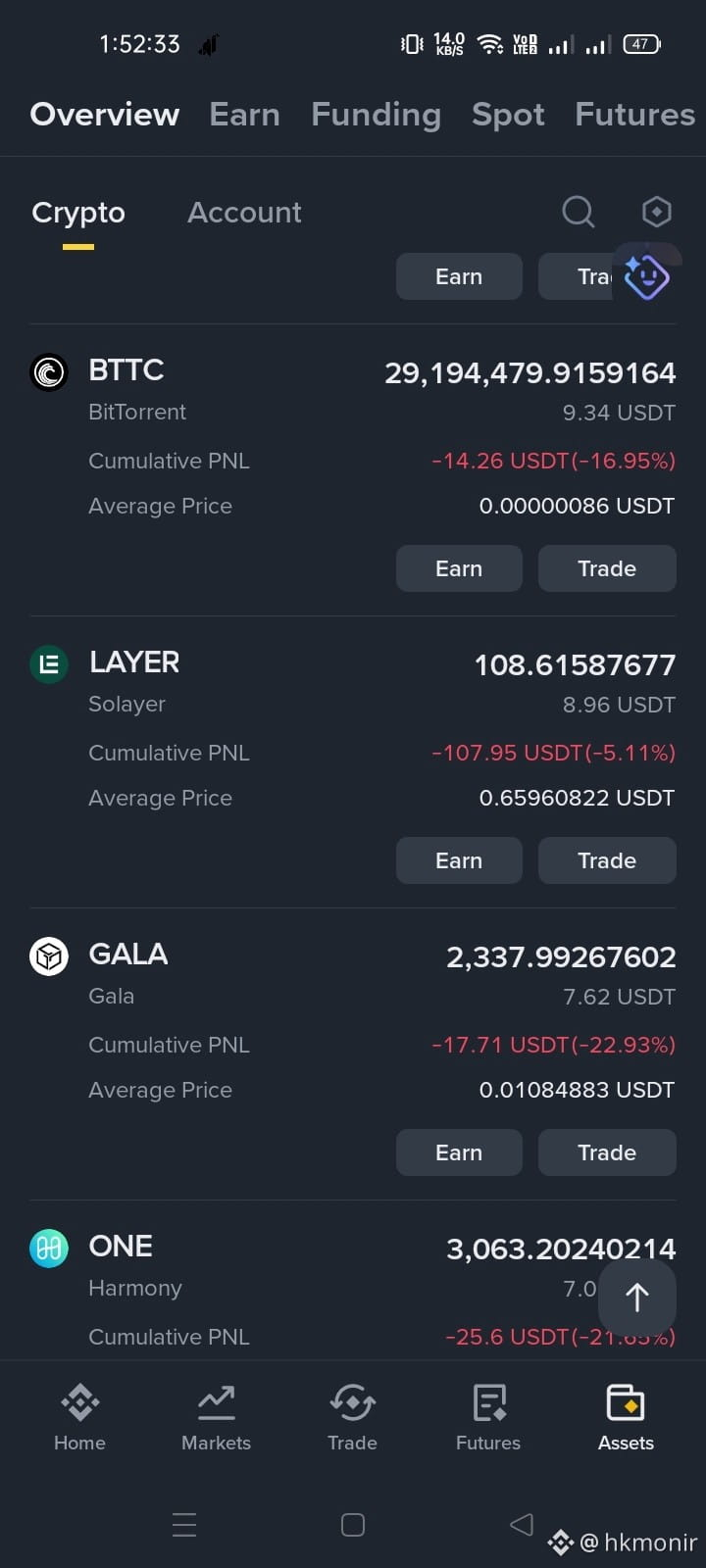Screen dimensions: 706x1568
Task: Go to Home in bottom navigation
Action: tap(79, 1417)
